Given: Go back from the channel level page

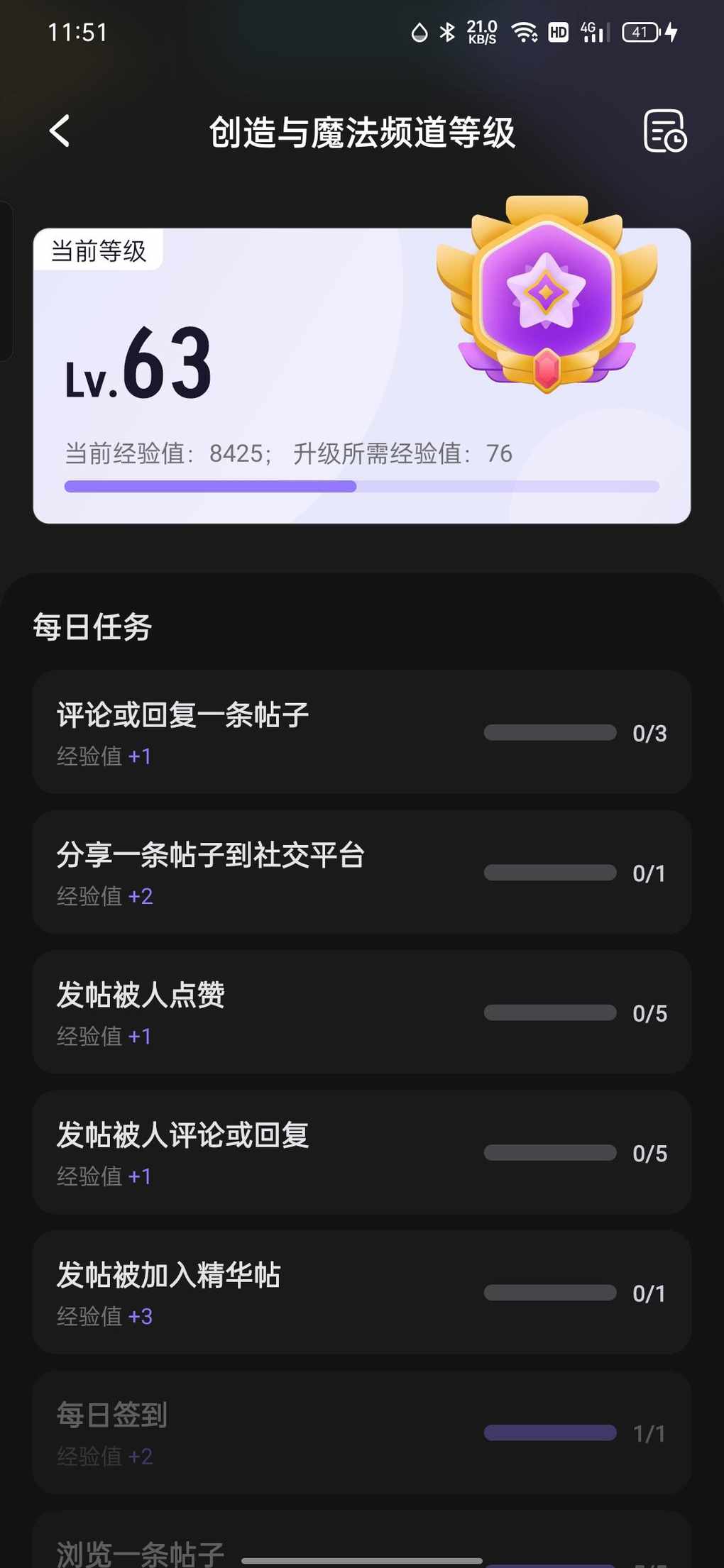Looking at the screenshot, I should coord(60,131).
